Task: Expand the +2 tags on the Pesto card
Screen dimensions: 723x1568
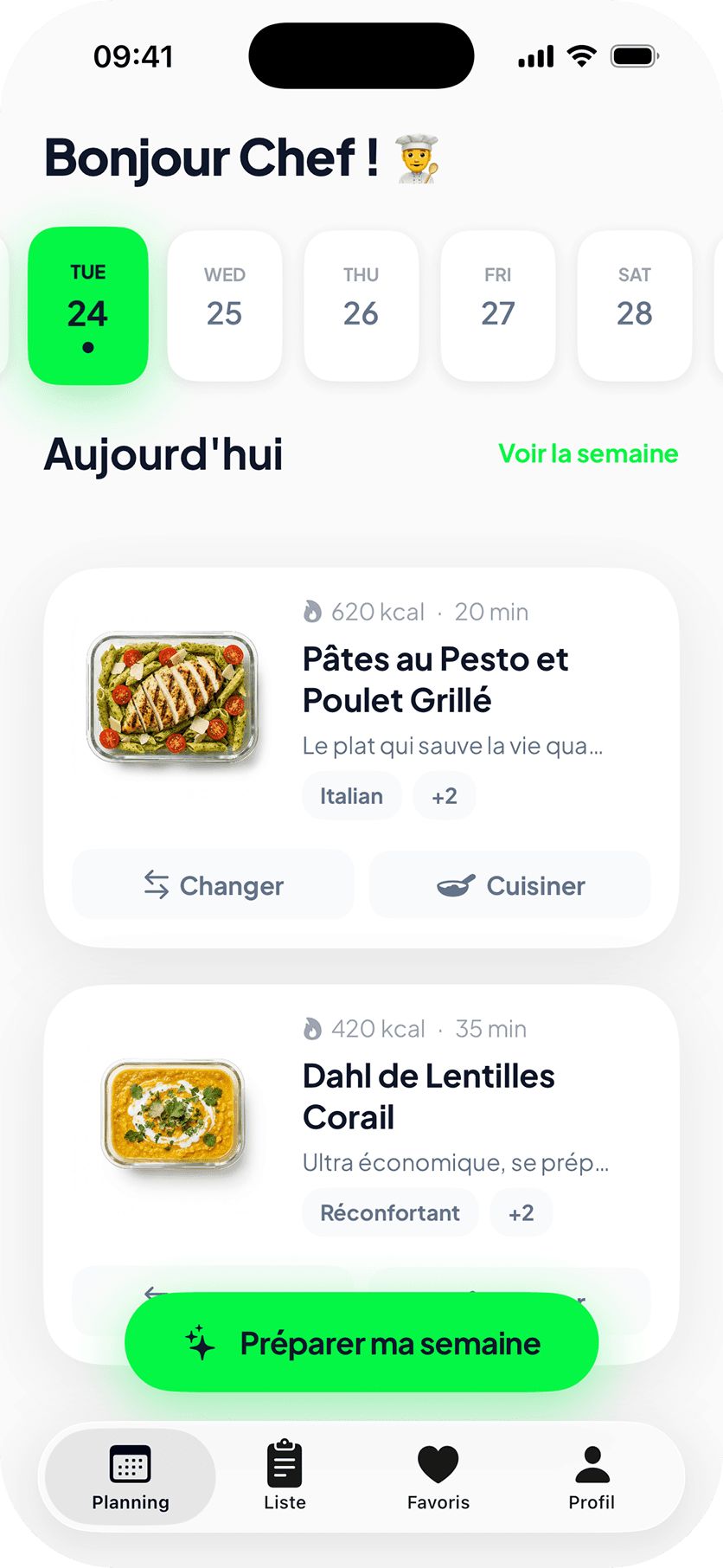Action: (x=445, y=795)
